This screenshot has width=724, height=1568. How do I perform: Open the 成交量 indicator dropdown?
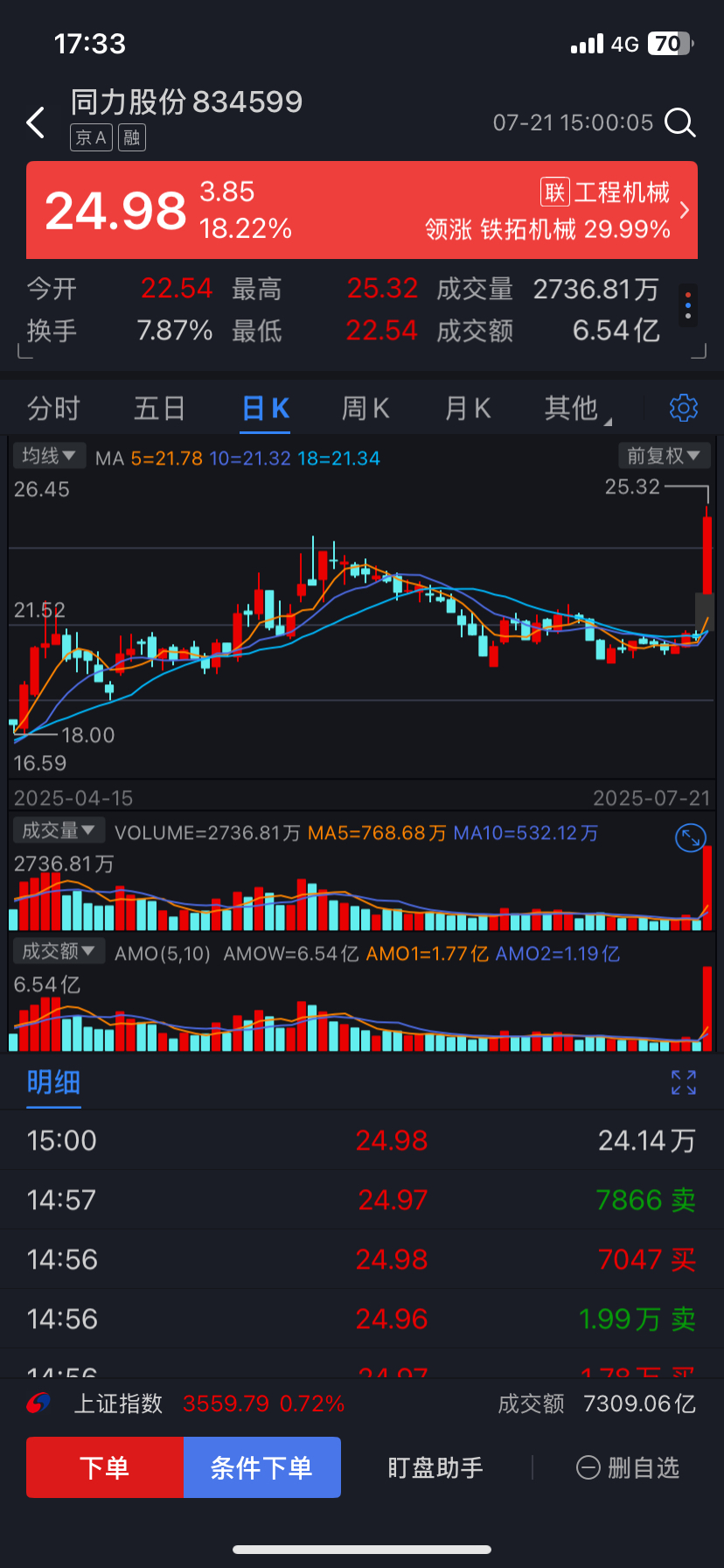(x=59, y=830)
